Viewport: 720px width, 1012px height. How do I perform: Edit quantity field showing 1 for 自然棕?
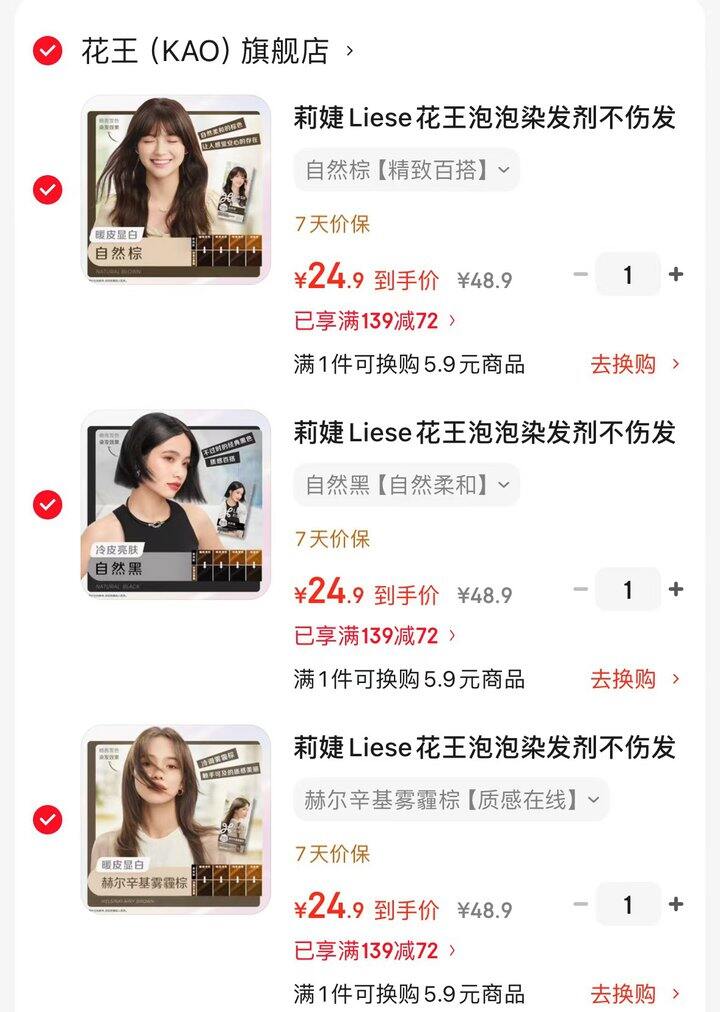coord(630,275)
